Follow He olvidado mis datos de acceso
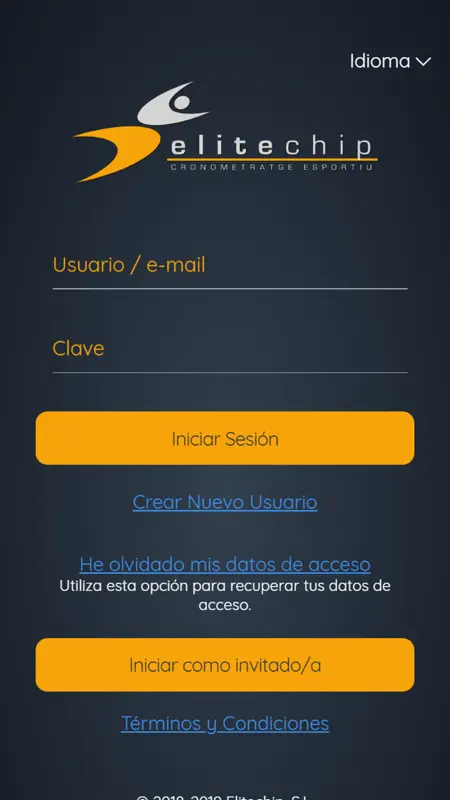450x800 pixels. pyautogui.click(x=225, y=564)
